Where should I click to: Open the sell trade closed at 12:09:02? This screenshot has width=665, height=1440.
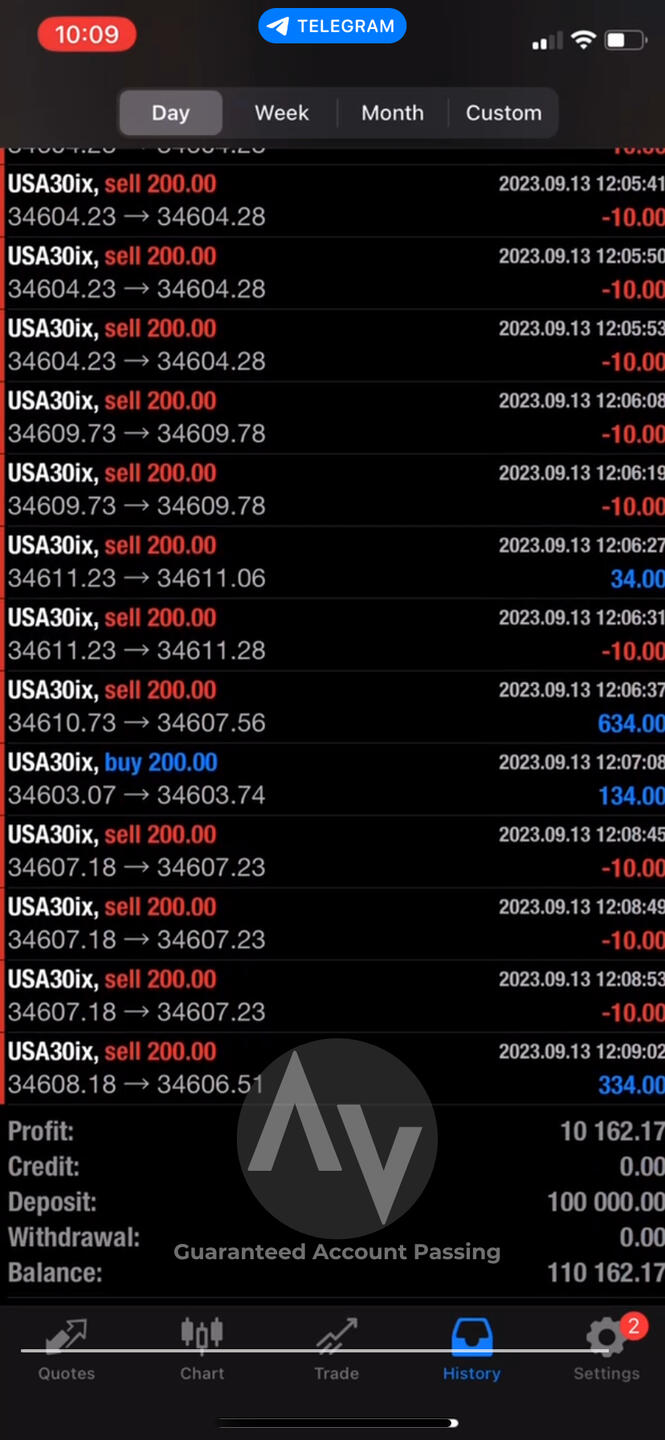(x=332, y=1068)
